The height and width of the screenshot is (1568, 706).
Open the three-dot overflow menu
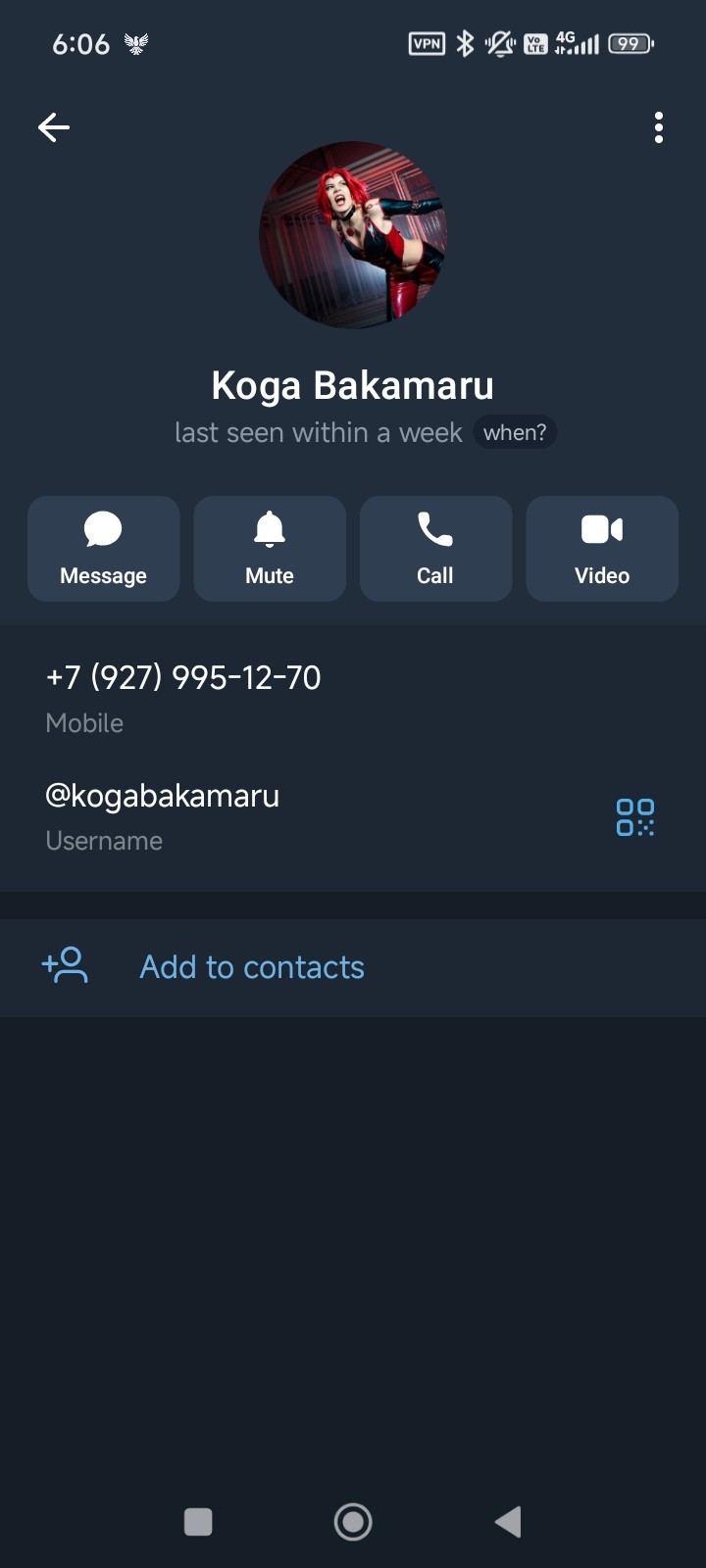[x=658, y=127]
